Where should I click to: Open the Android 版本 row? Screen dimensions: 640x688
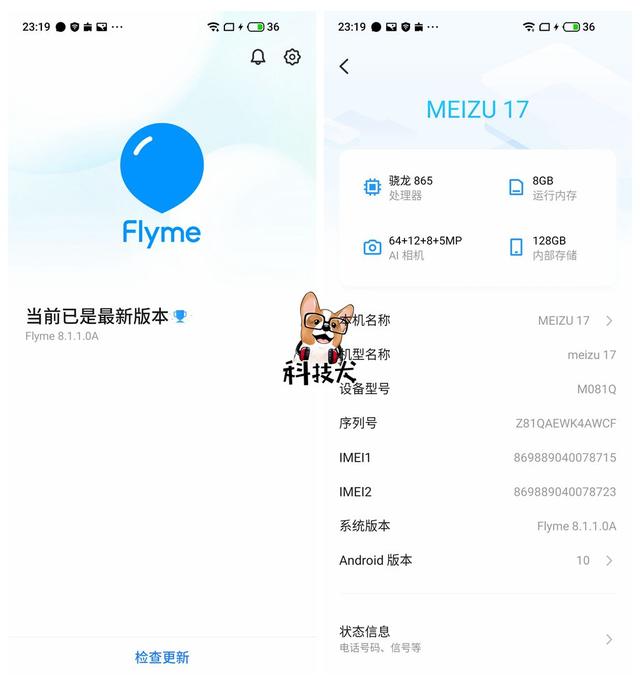tap(478, 560)
